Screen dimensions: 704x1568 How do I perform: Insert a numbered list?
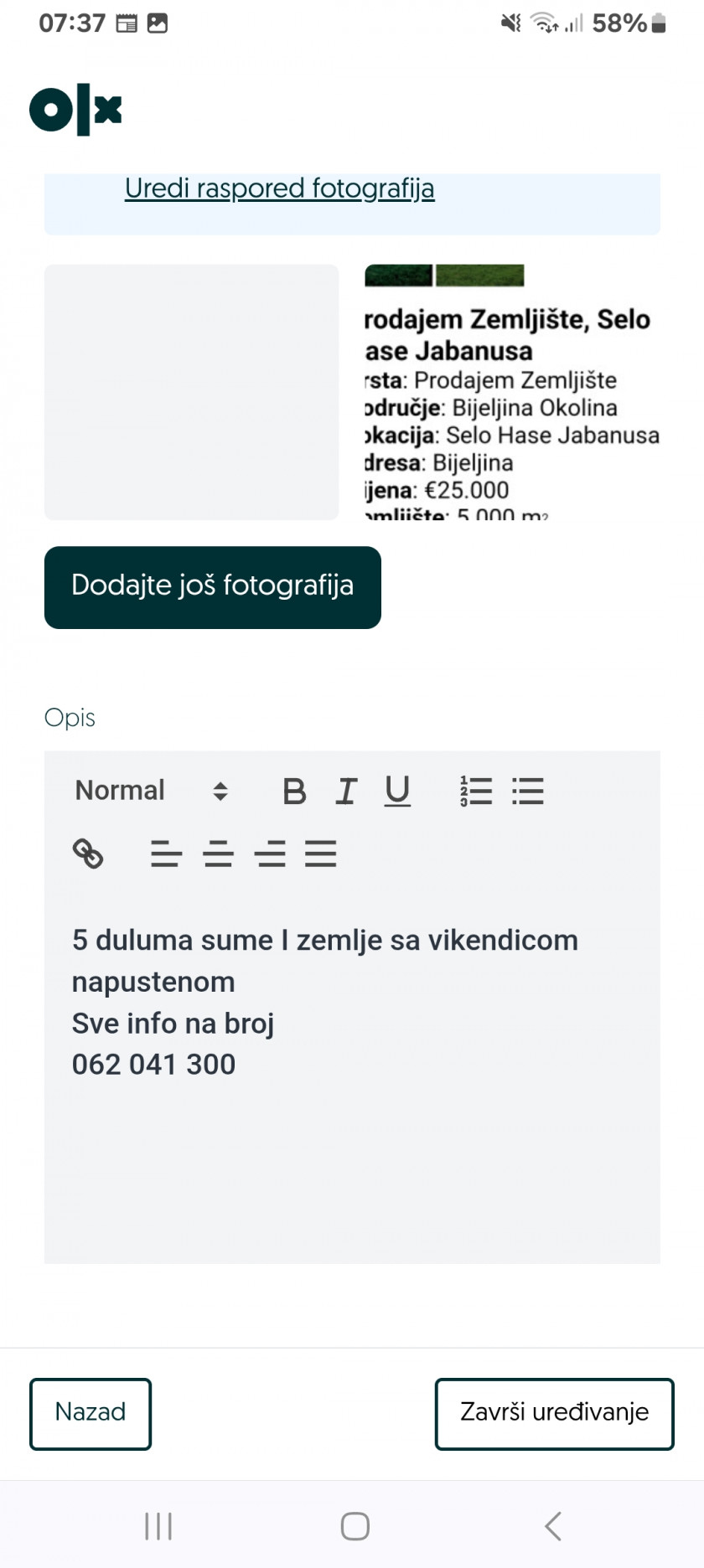point(476,791)
